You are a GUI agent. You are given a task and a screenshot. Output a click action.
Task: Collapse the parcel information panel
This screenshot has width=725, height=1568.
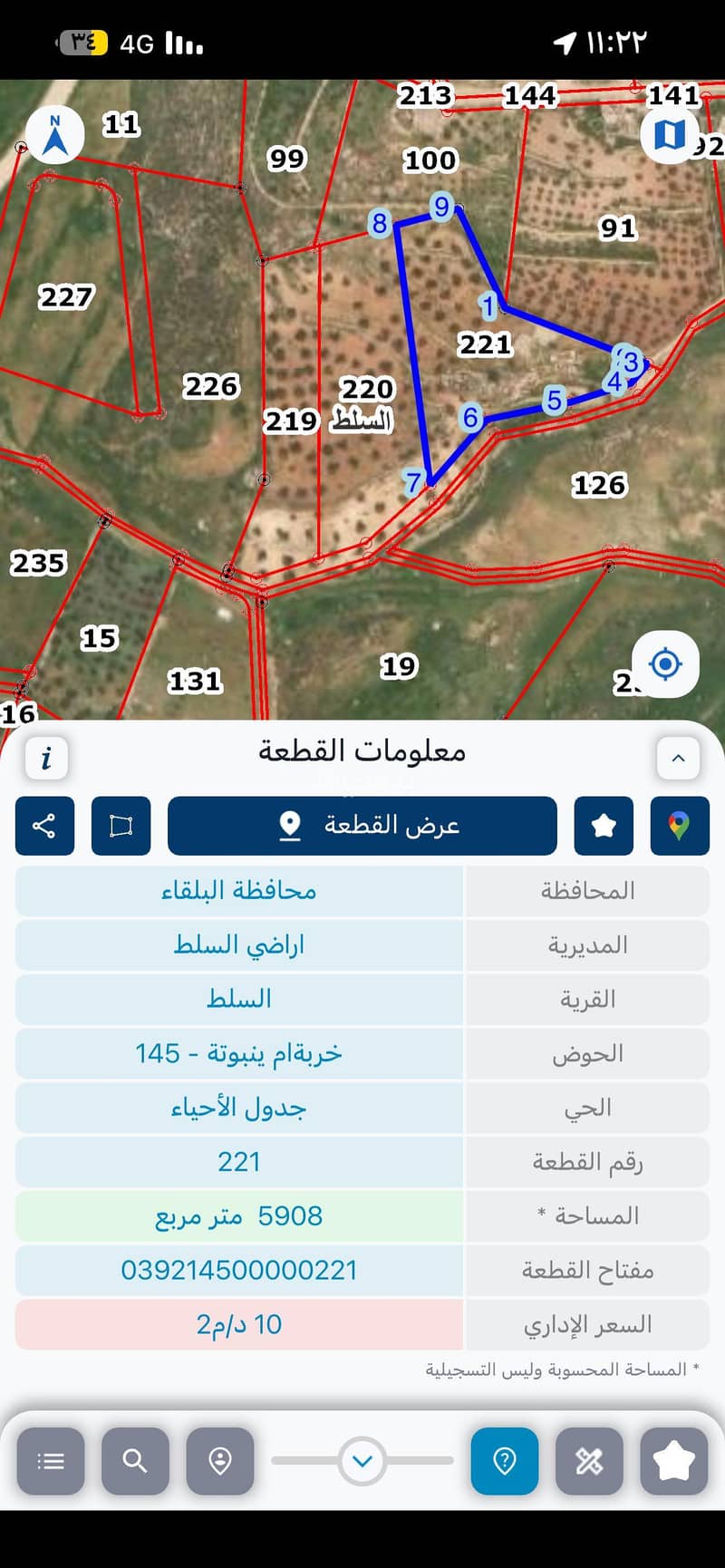[x=678, y=758]
